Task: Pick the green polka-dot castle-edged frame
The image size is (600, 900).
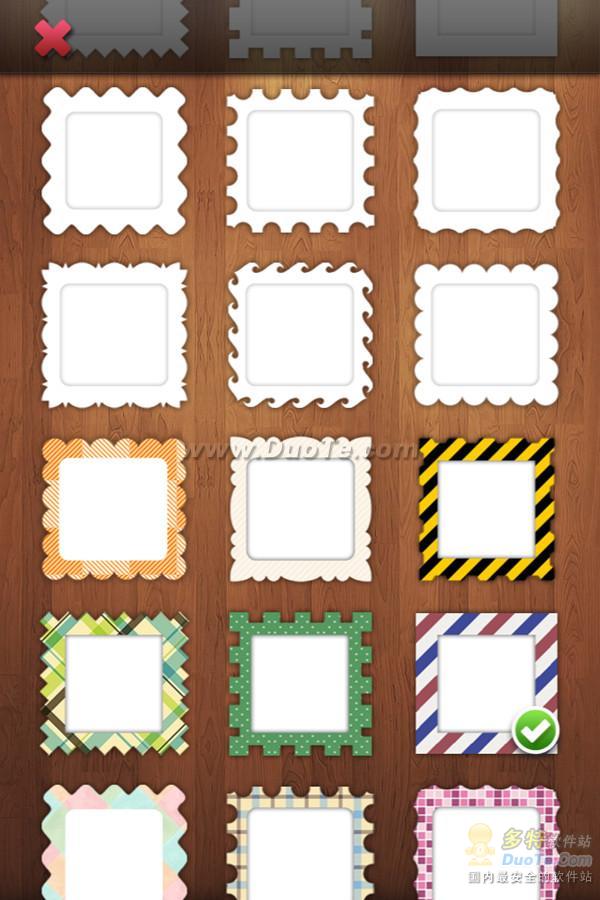Action: [x=300, y=684]
